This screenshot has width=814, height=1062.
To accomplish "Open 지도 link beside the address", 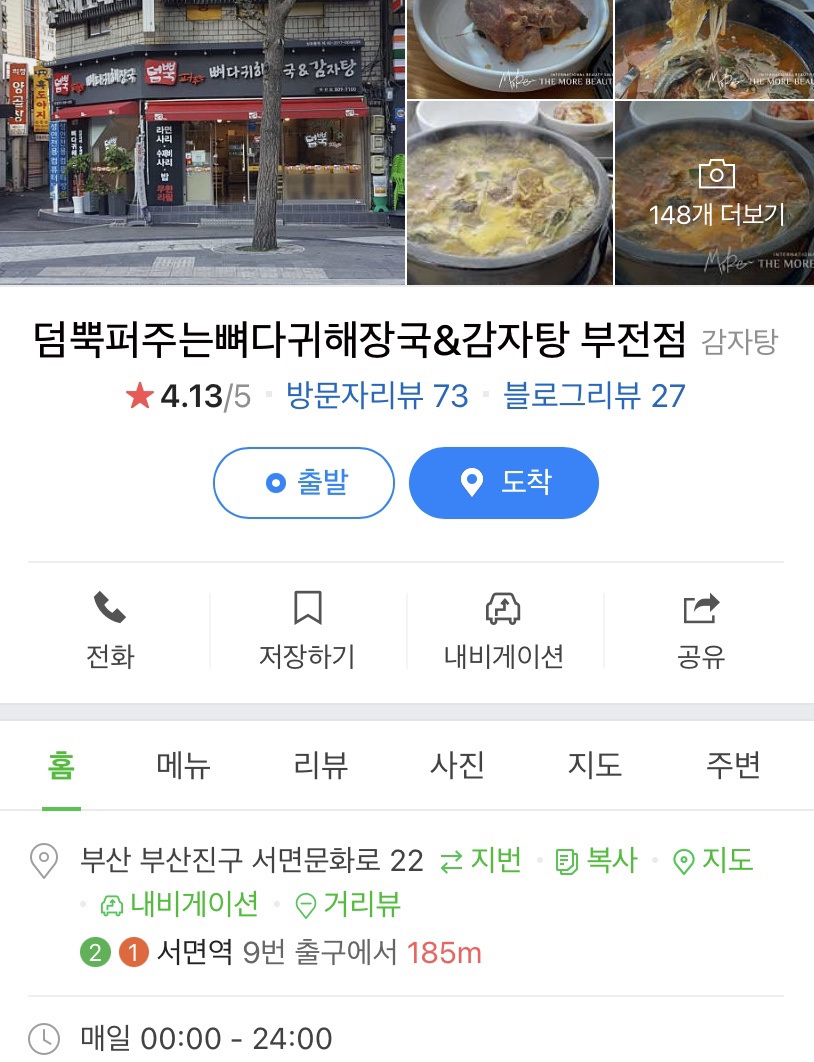I will click(713, 861).
